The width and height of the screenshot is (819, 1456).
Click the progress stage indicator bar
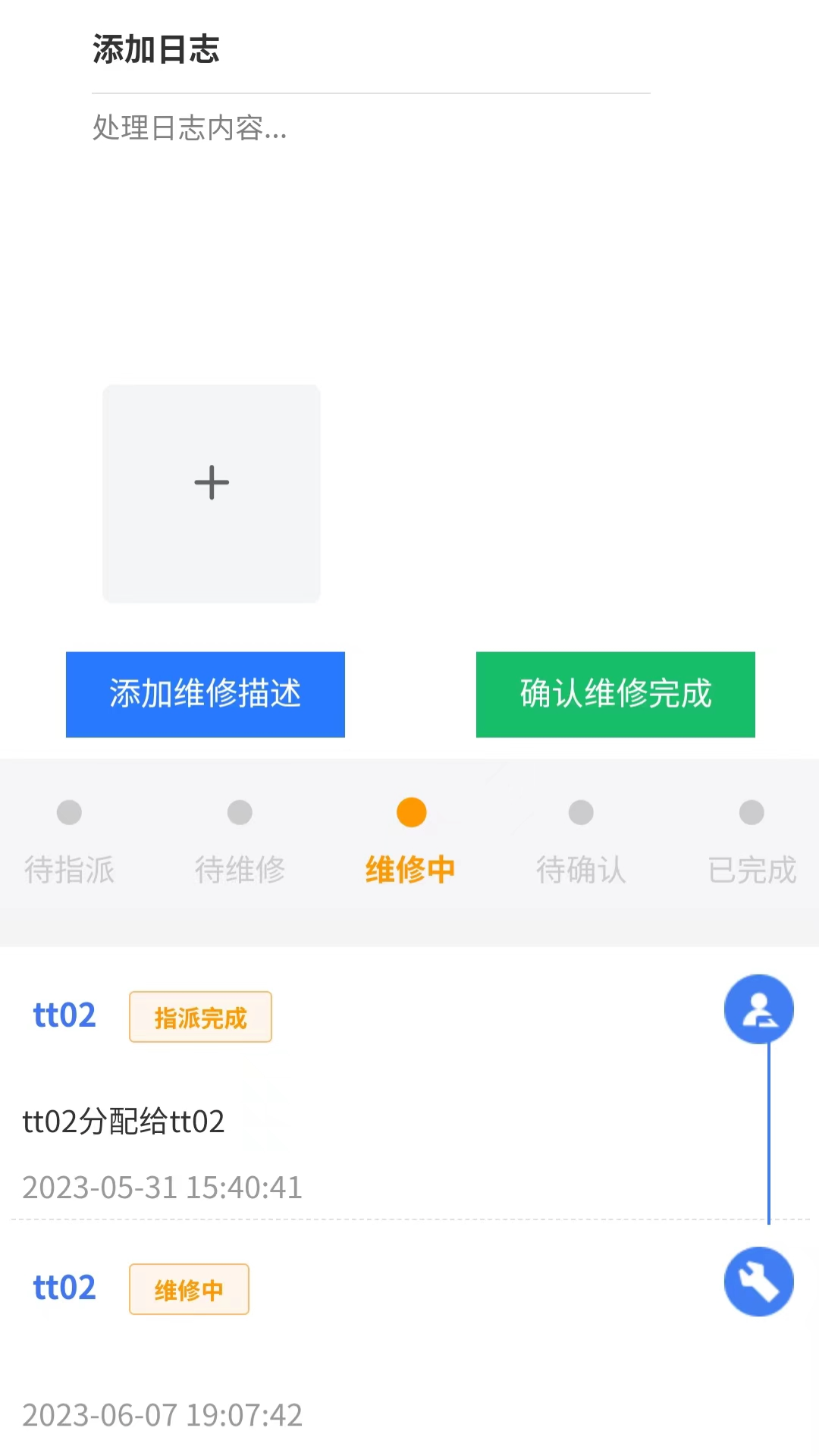coord(409,842)
